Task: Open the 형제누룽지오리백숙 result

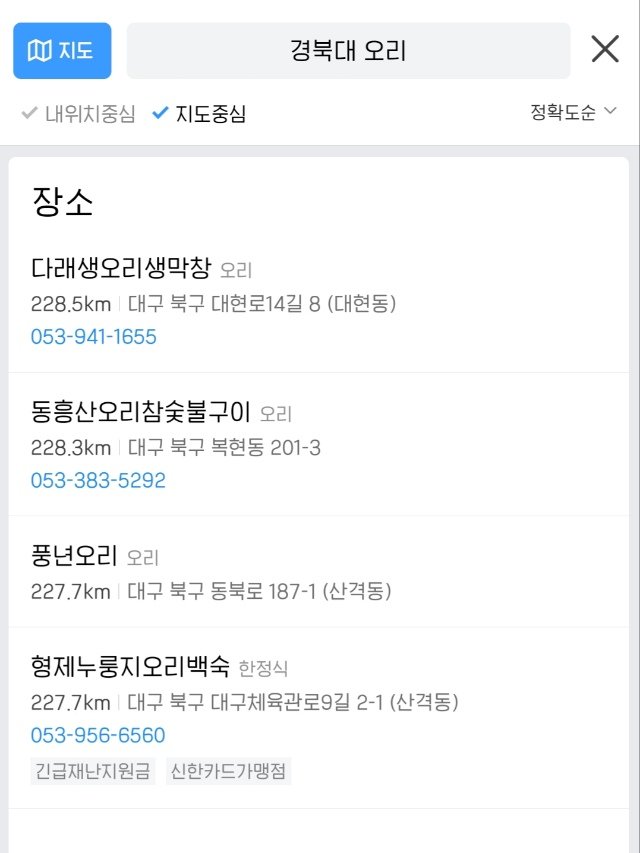Action: 130,666
